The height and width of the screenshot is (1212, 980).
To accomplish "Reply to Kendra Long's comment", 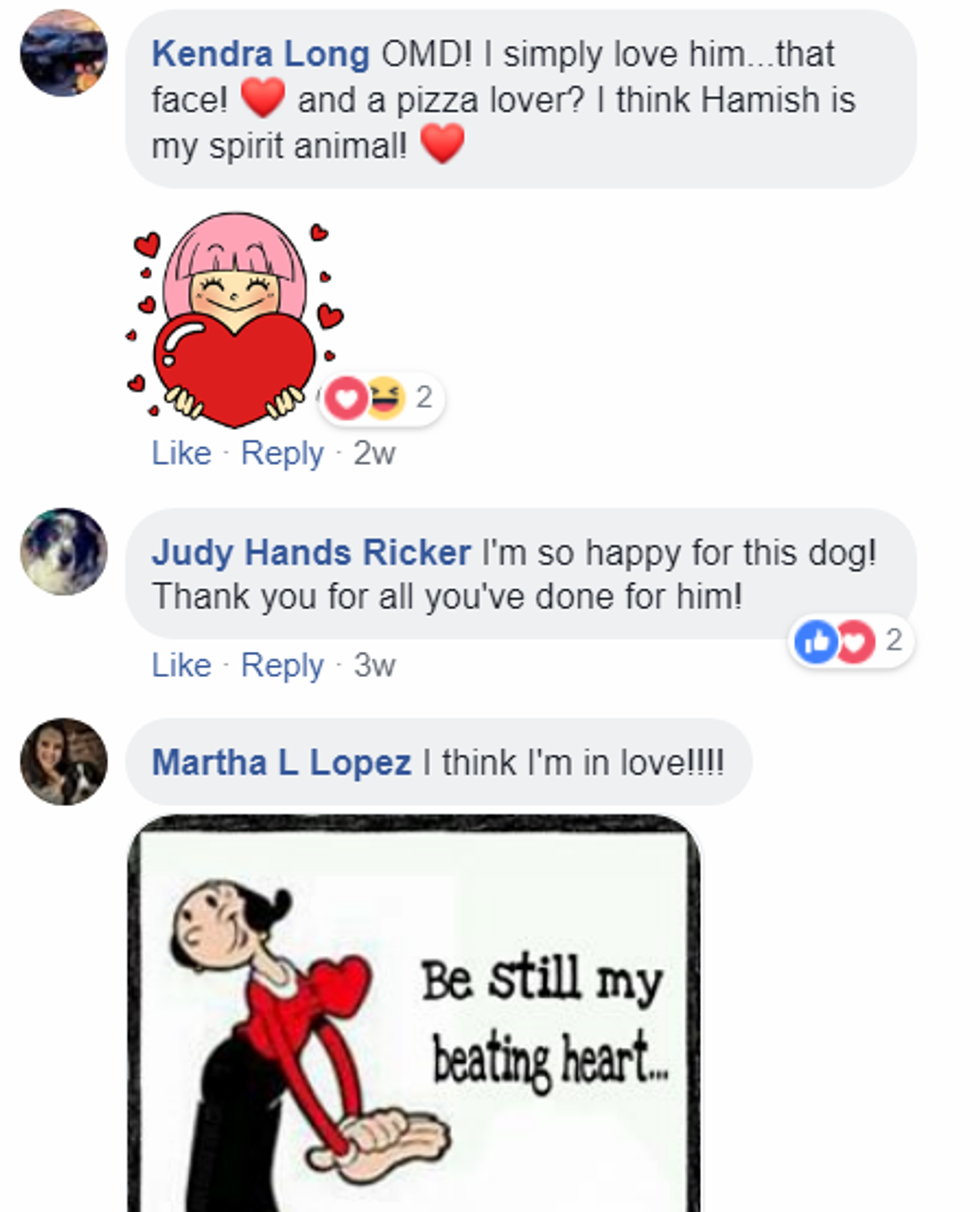I will [282, 454].
